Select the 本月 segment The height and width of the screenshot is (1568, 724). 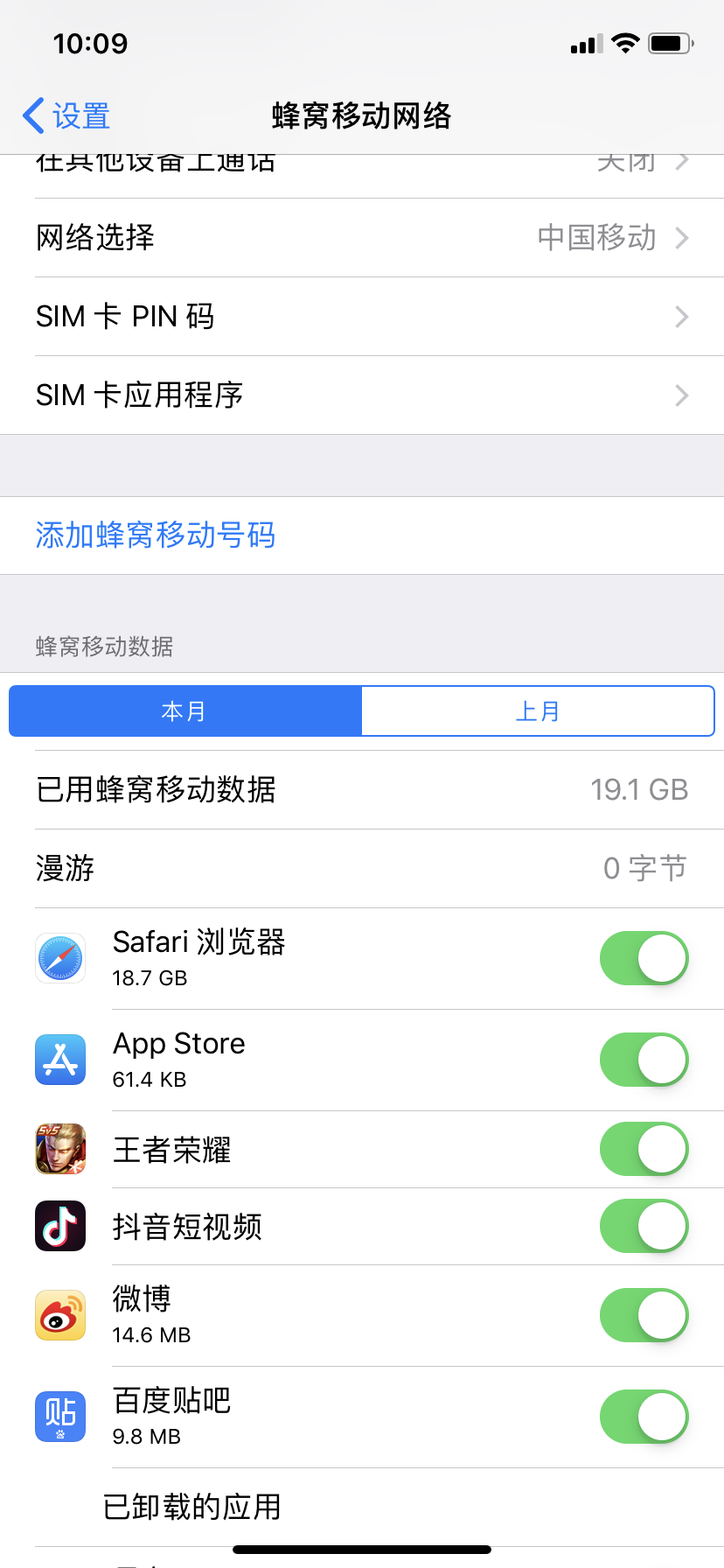coord(184,710)
